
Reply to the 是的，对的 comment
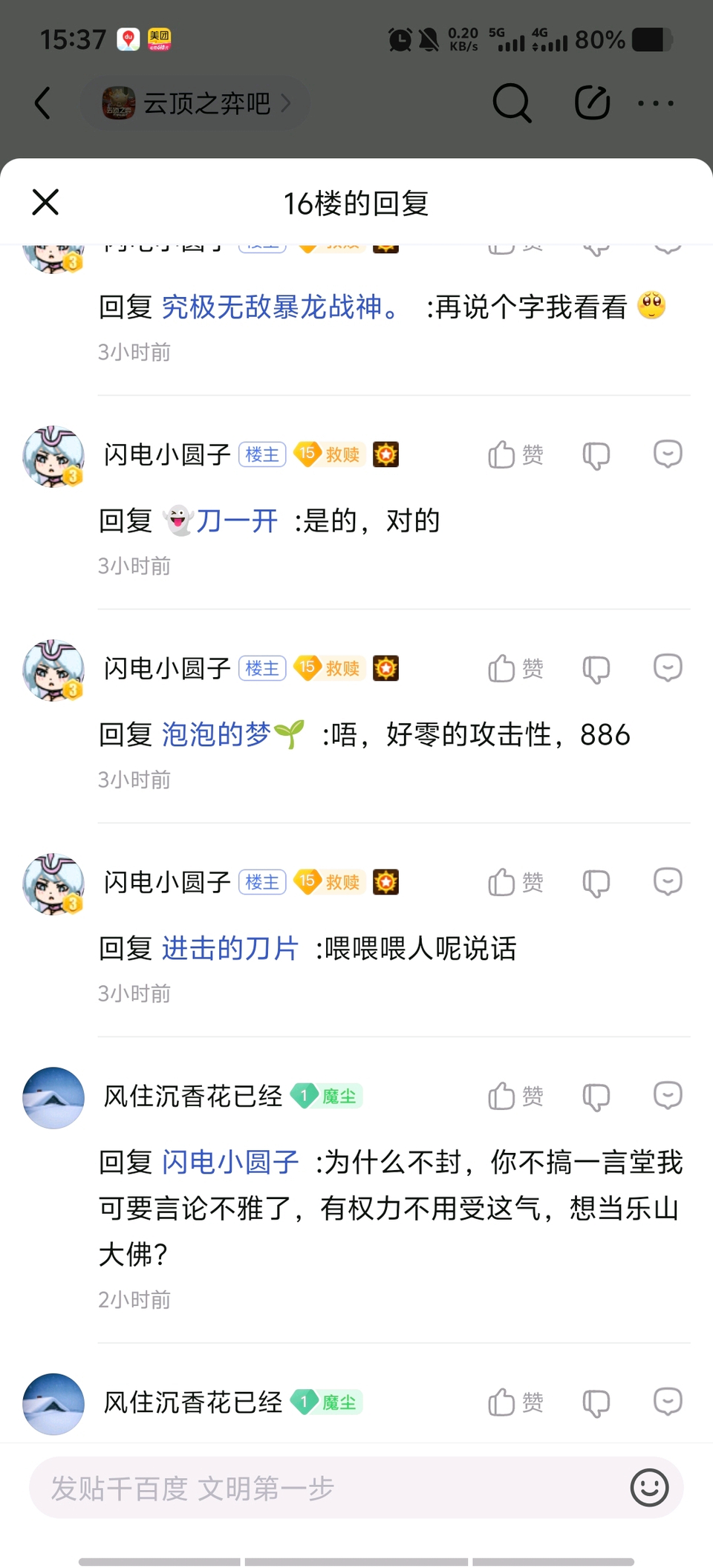[668, 454]
